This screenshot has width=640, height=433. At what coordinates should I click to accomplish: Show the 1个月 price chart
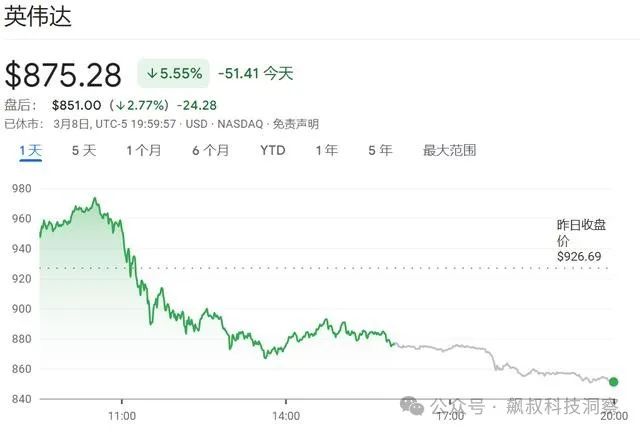[144, 150]
